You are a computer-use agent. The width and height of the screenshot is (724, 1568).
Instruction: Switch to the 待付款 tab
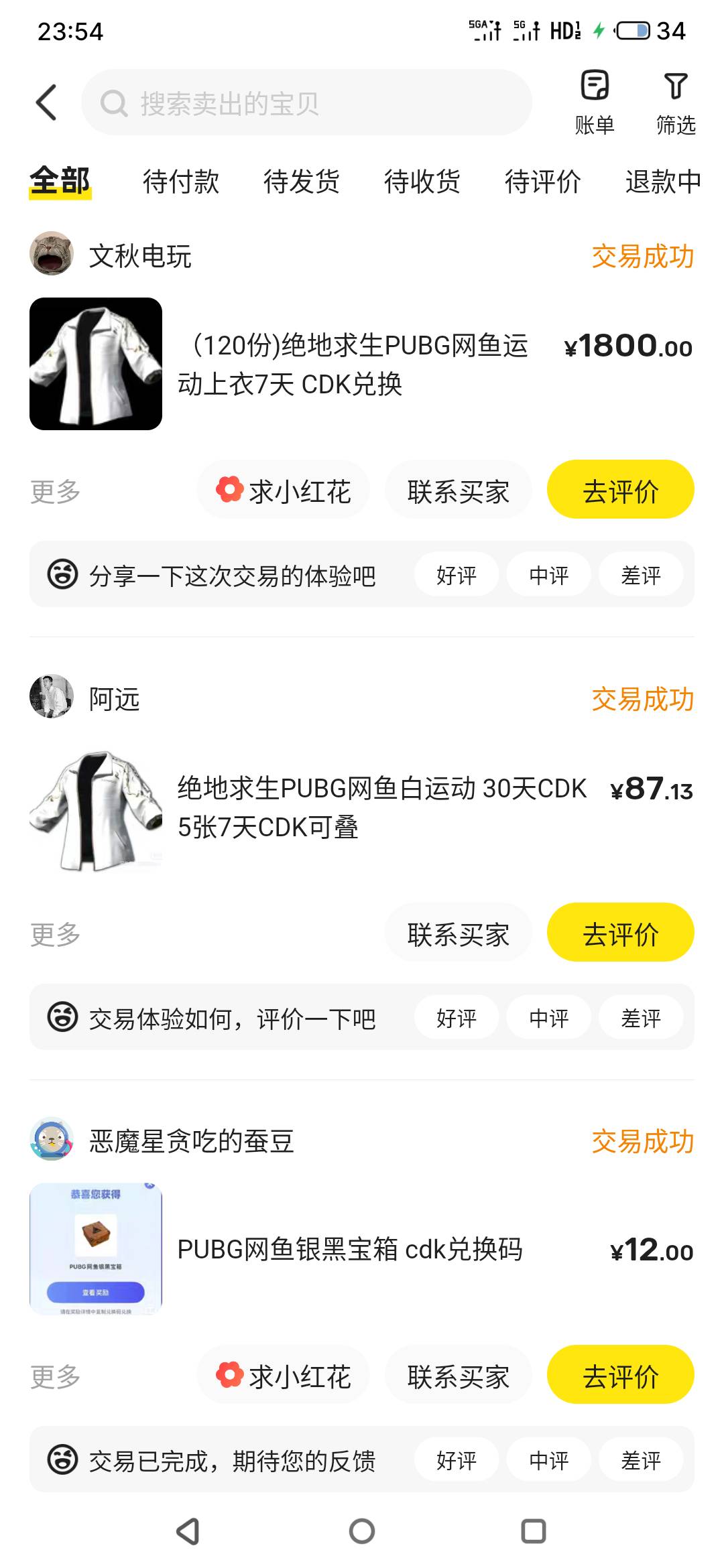(181, 181)
